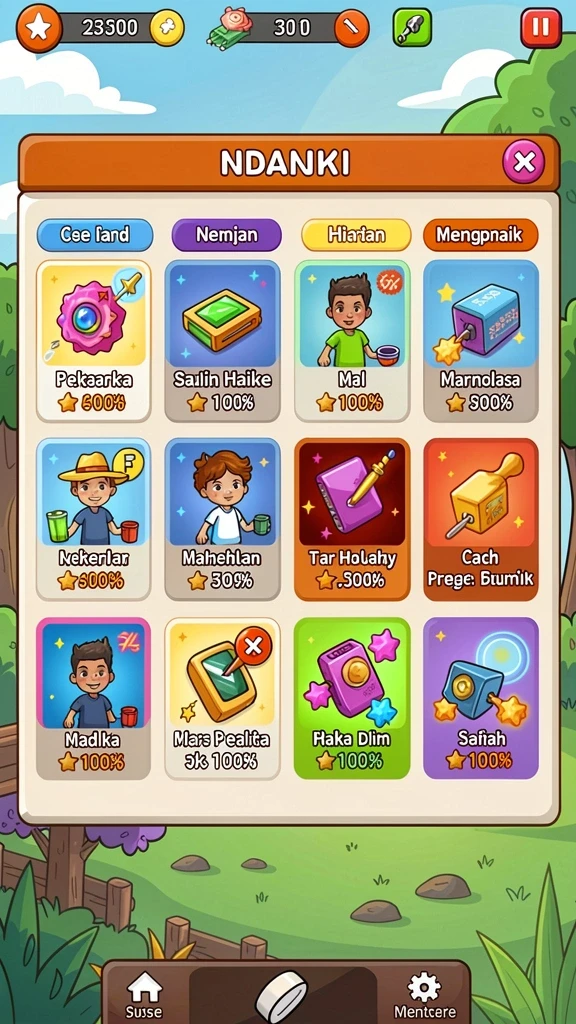
Task: Switch to the Cee land tab
Action: pos(95,234)
